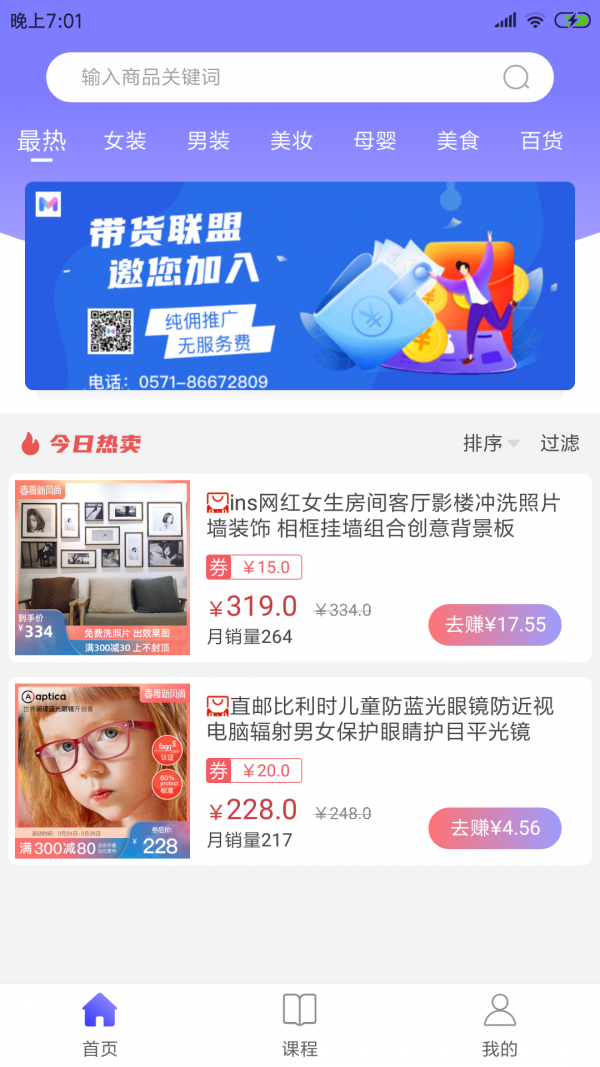600x1067 pixels.
Task: Go to the 首页 home tab
Action: pos(100,1024)
